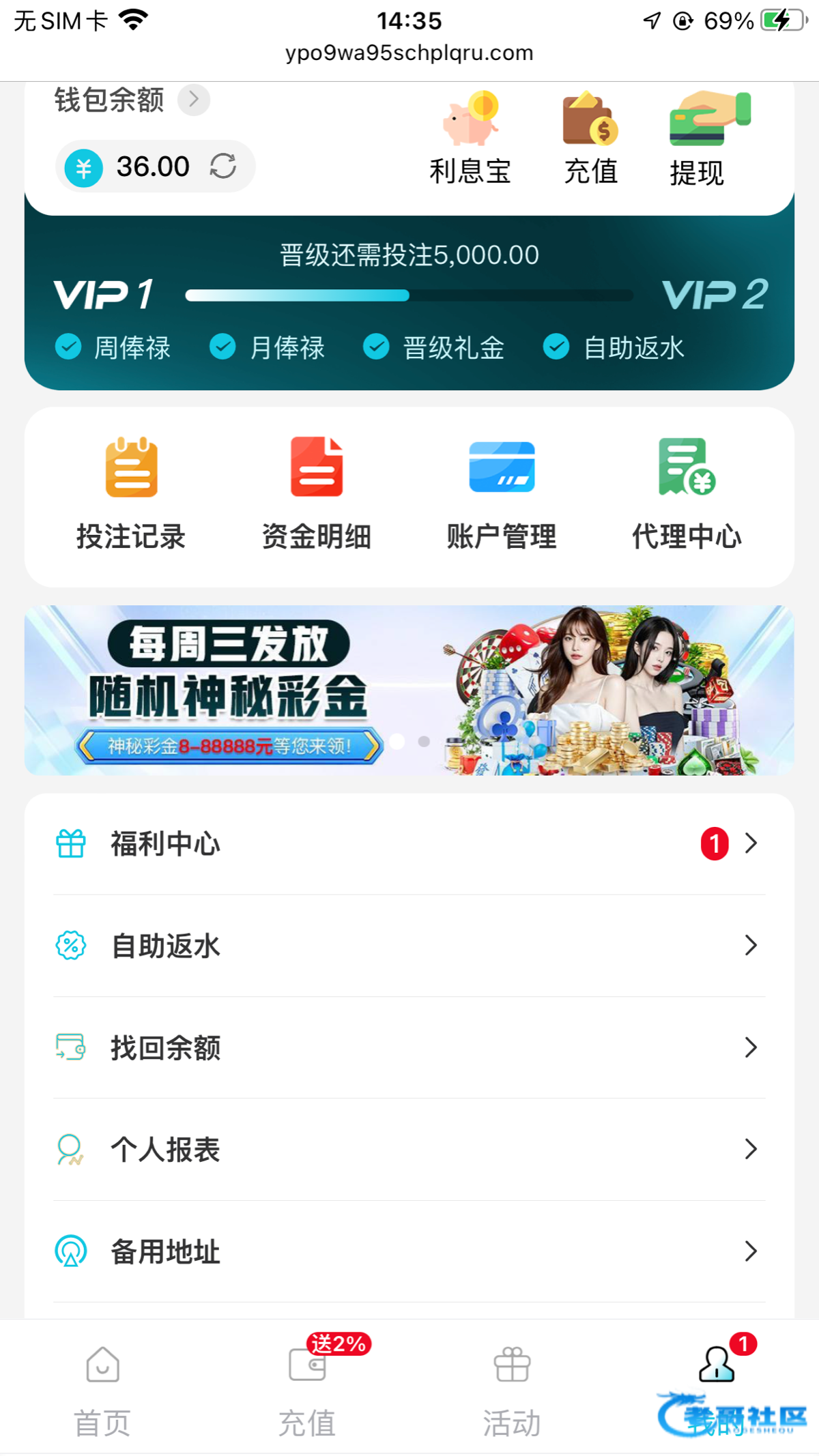819x1456 pixels.
Task: Open 备用地址
Action: 409,1251
